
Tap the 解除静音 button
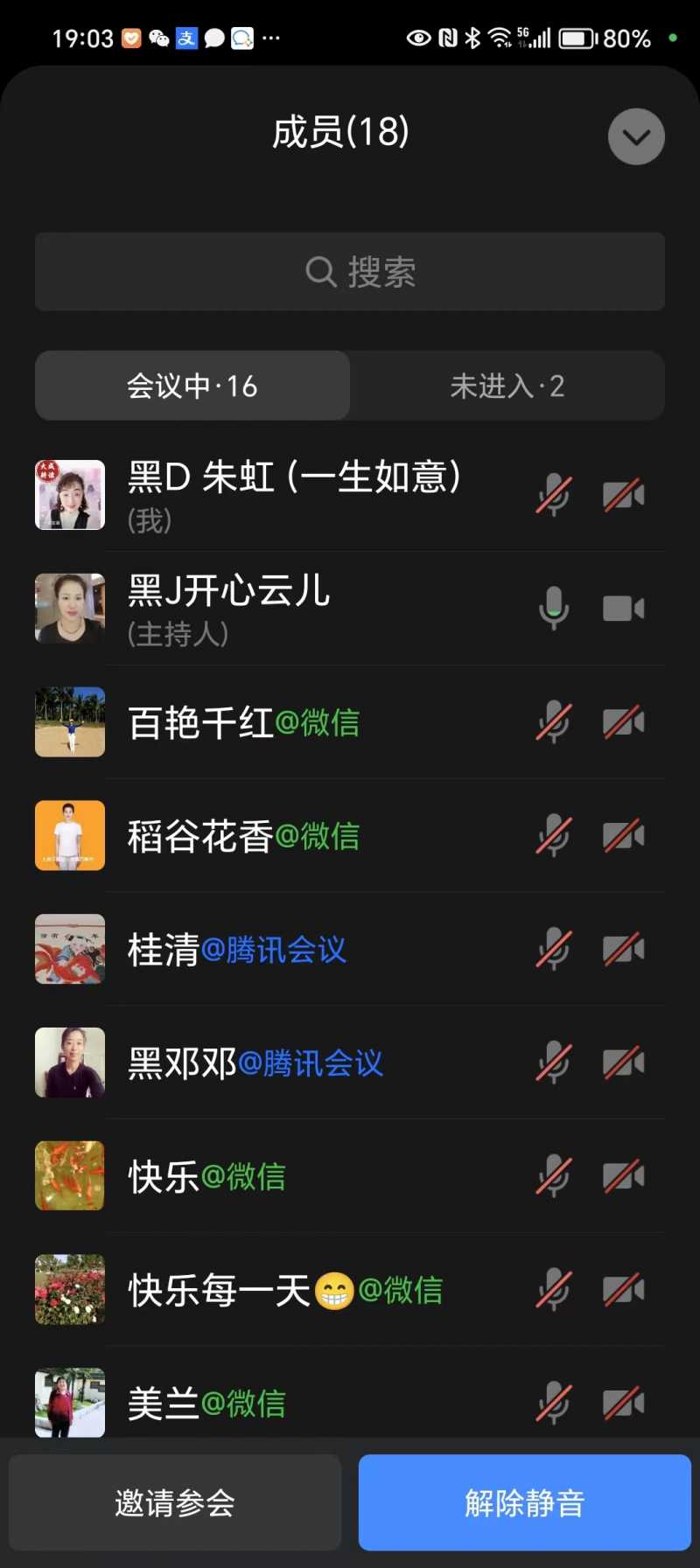tap(525, 1502)
